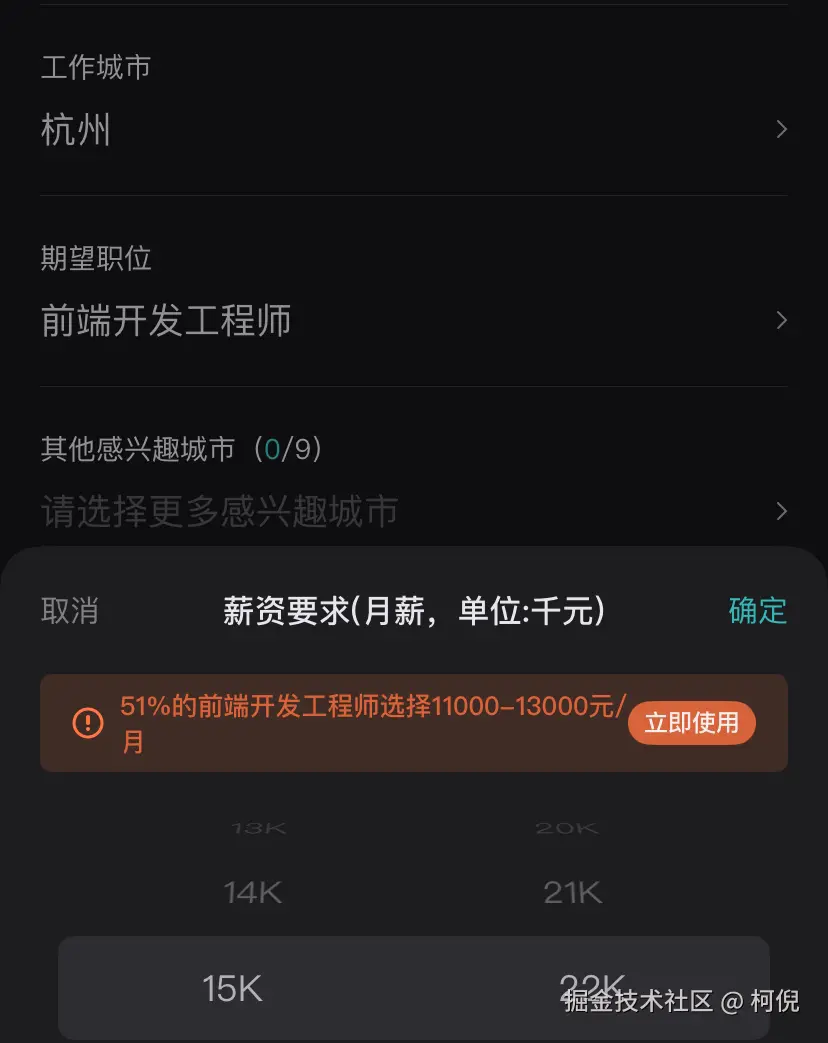Click the exclamation warning icon in the salary suggestion banner

[88, 722]
